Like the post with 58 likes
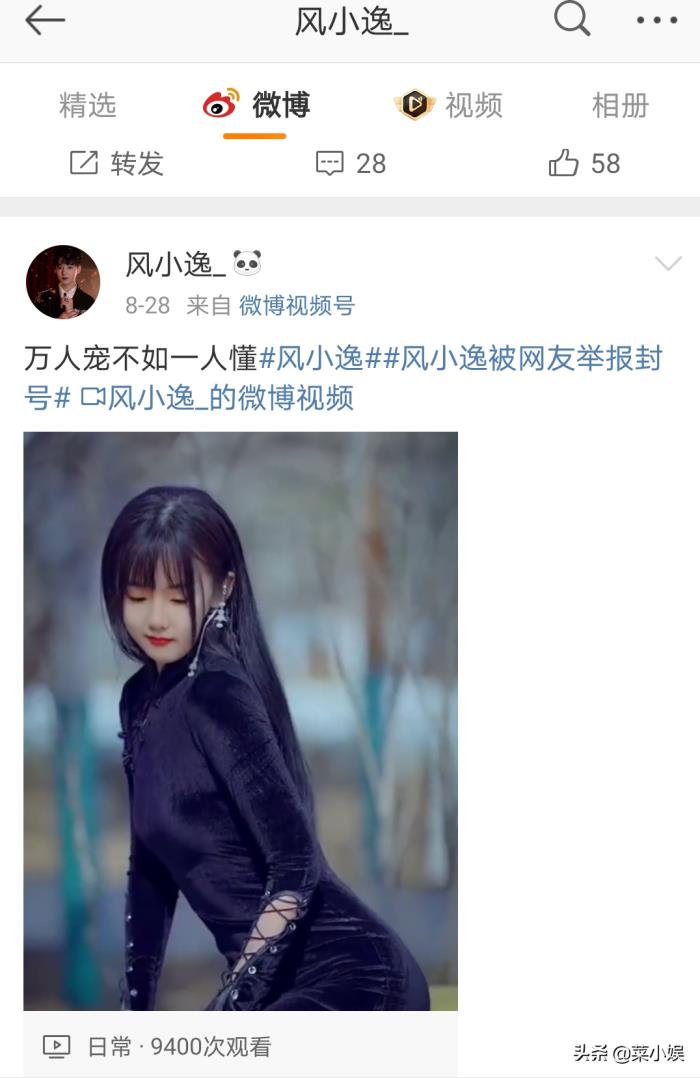Viewport: 700px width, 1078px height. (x=585, y=163)
